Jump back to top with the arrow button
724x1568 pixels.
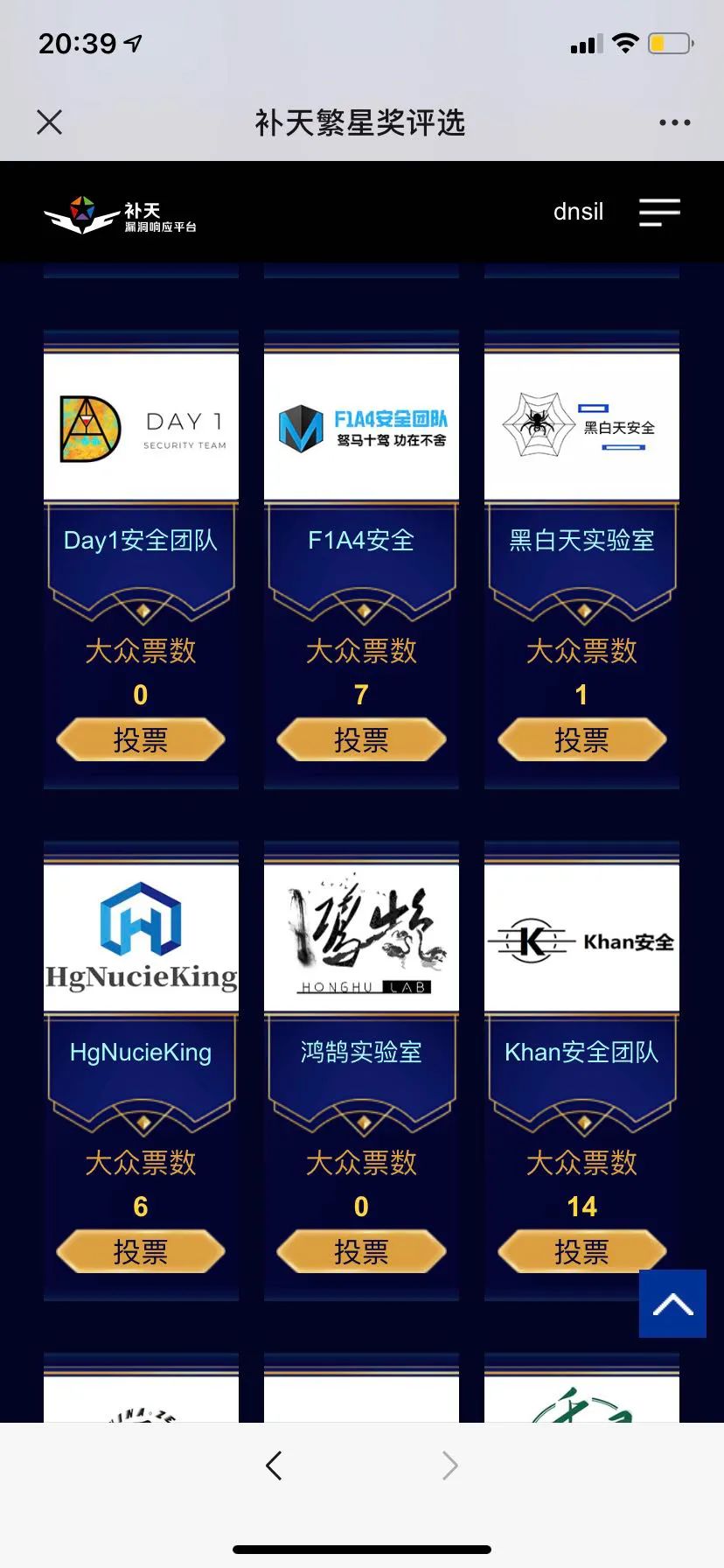pos(672,1304)
